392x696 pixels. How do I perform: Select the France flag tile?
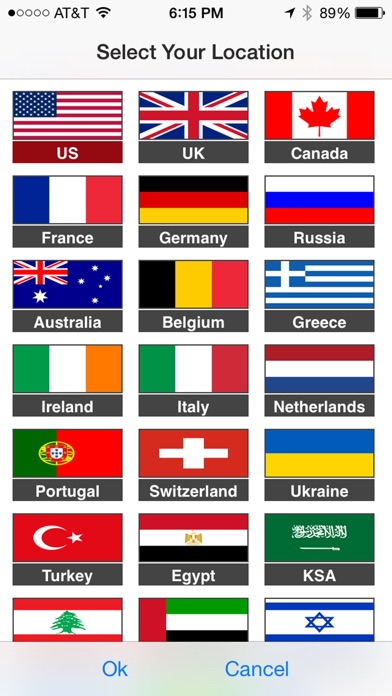[67, 211]
